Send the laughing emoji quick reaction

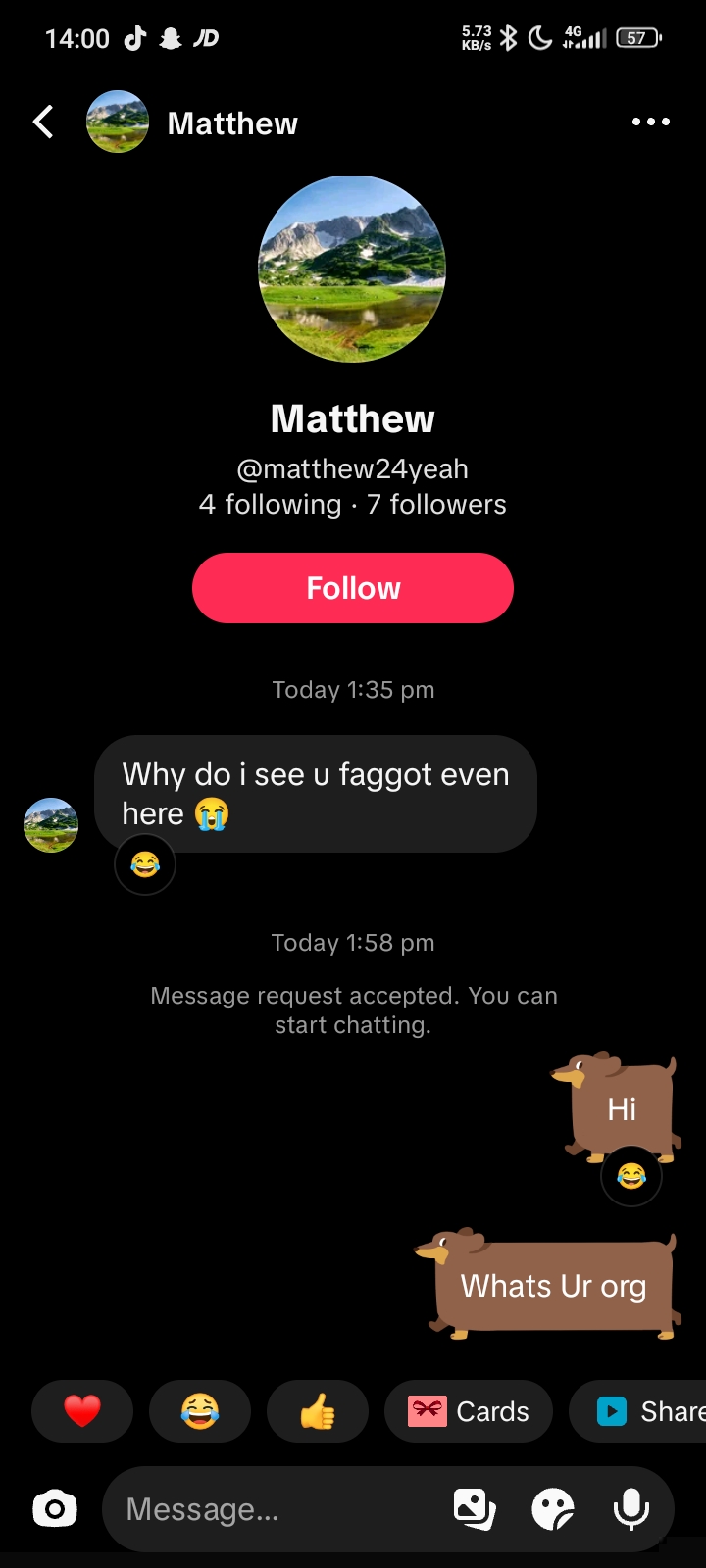(200, 1411)
